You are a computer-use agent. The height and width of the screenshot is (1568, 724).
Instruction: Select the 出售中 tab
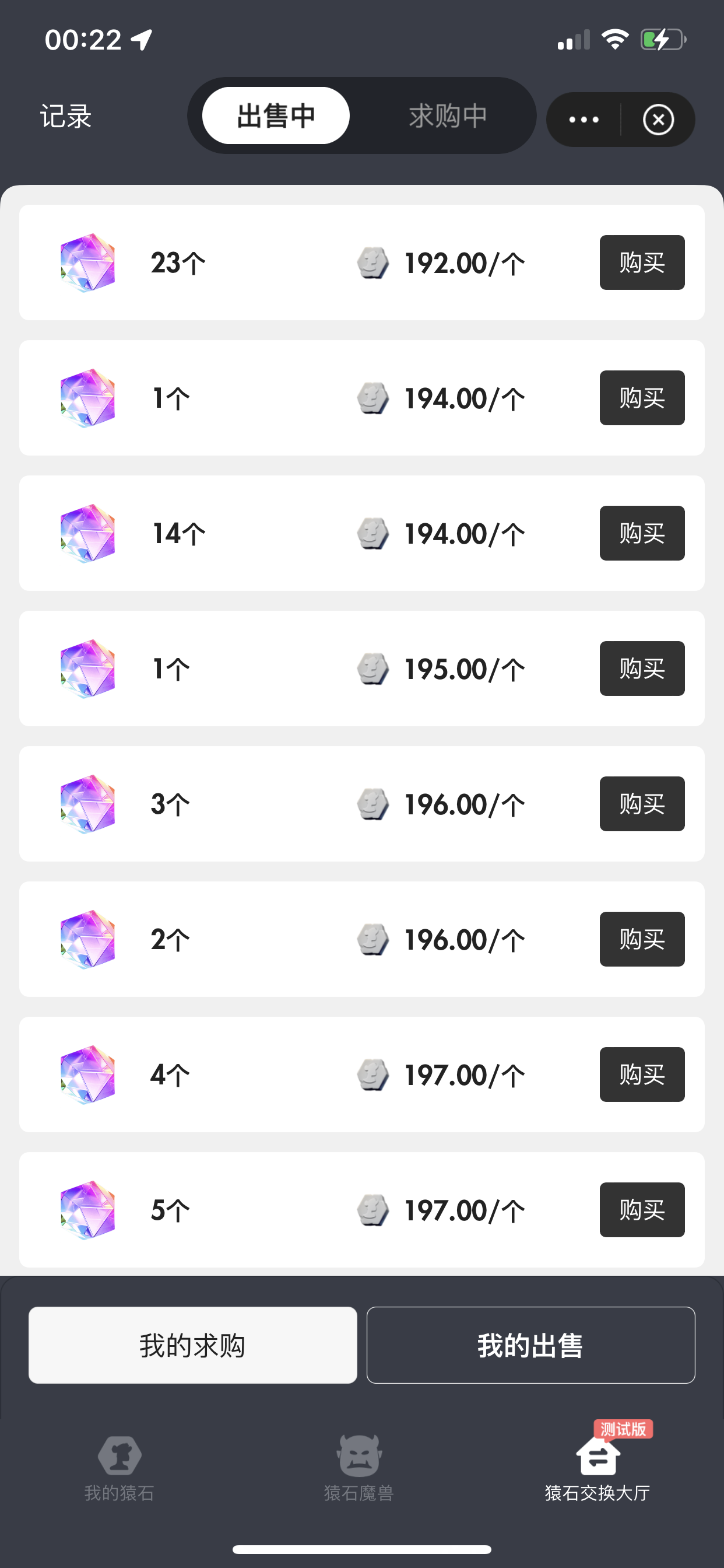coord(276,116)
